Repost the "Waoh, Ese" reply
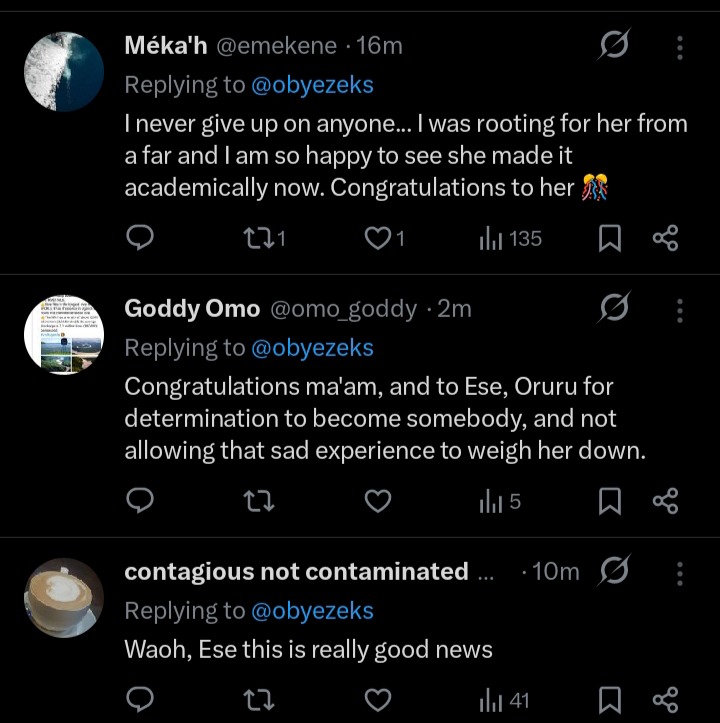 coord(259,699)
